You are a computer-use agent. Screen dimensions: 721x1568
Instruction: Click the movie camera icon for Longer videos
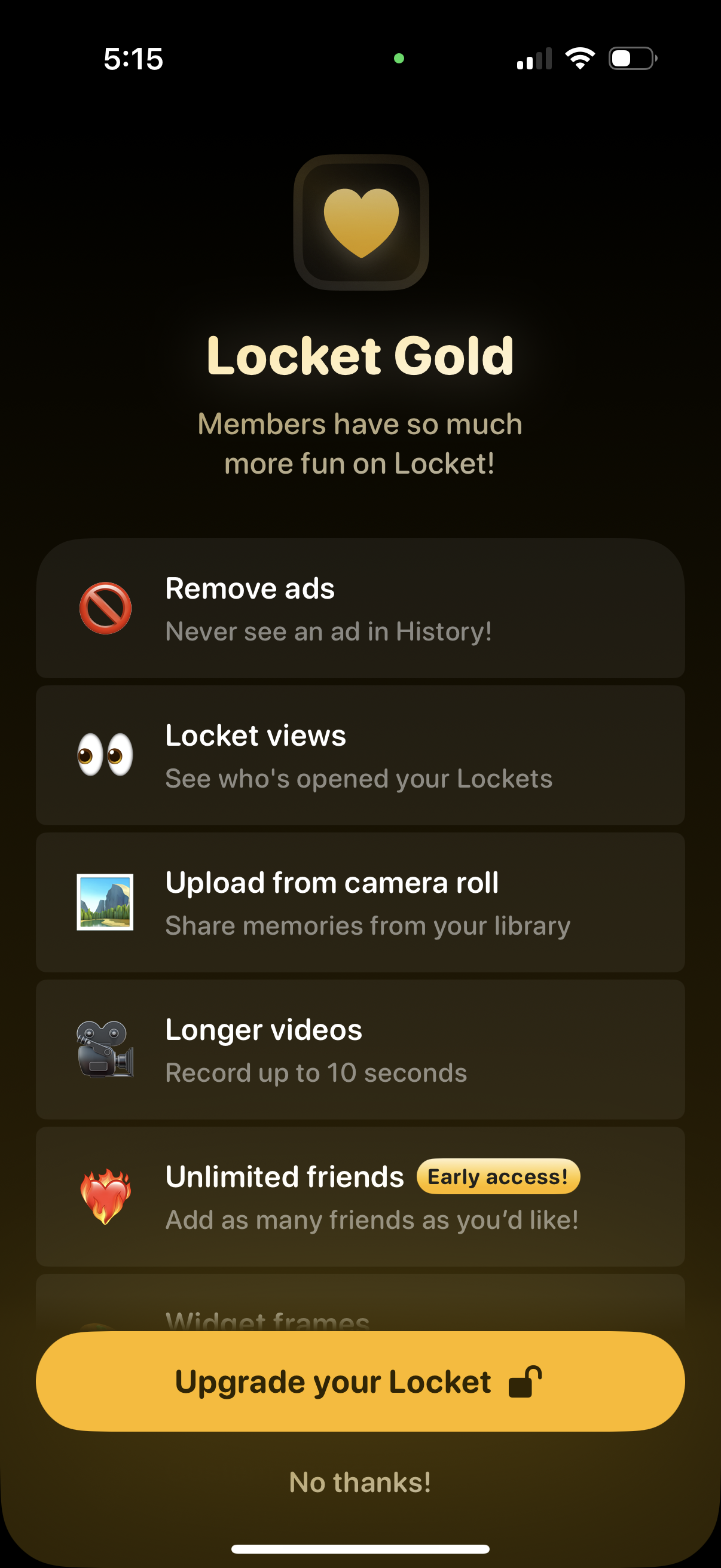105,1051
